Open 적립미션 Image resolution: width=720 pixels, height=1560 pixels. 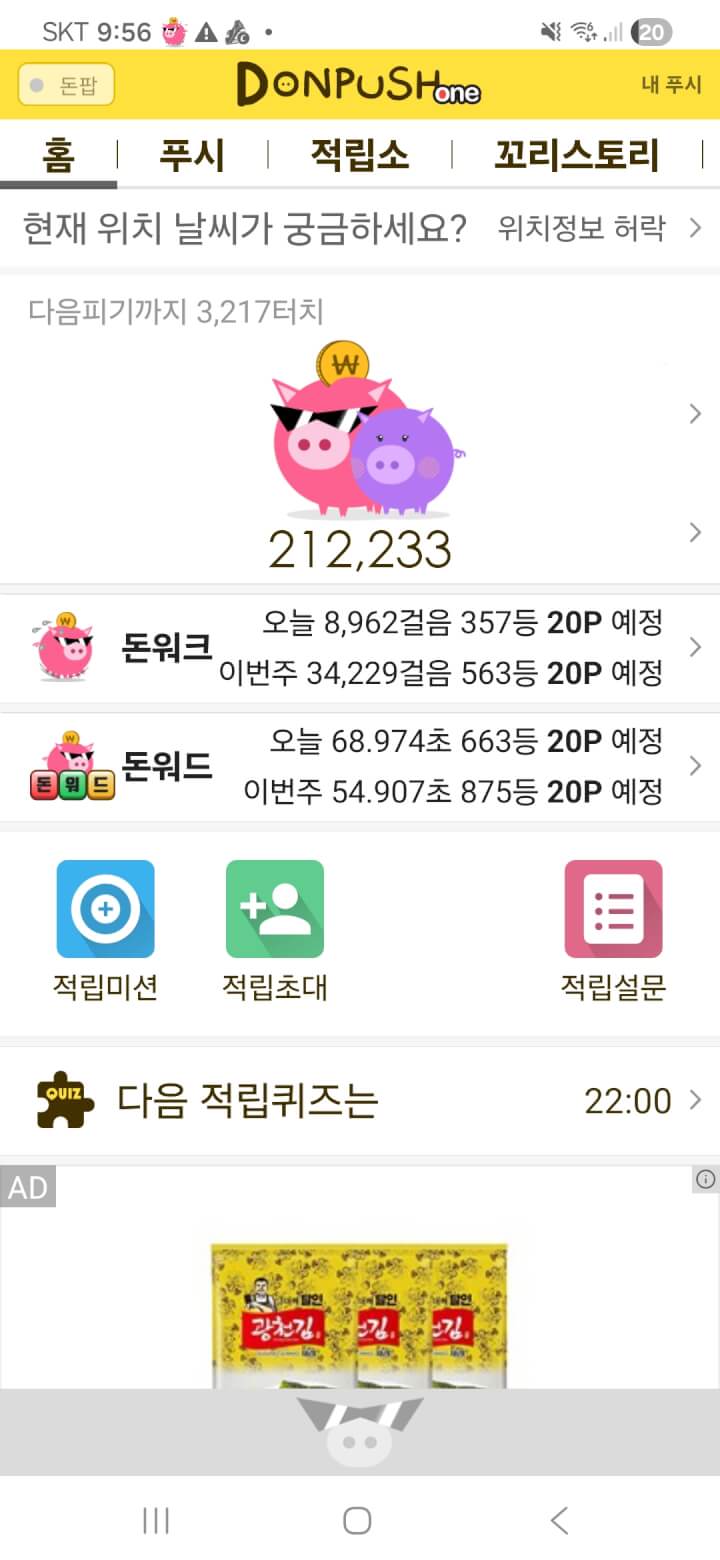(x=105, y=930)
